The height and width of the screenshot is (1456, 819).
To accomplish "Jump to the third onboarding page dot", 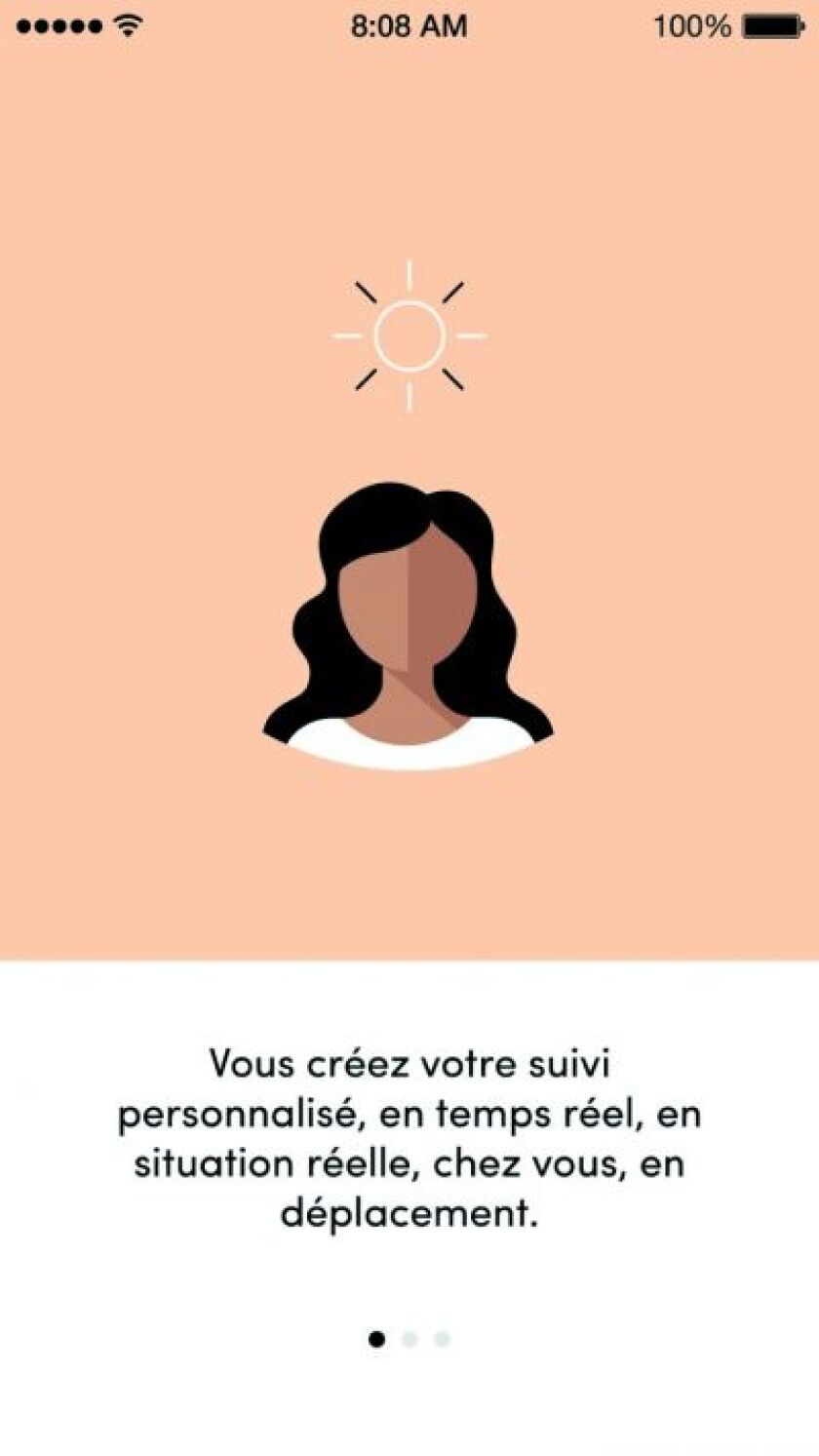I will pyautogui.click(x=443, y=1339).
